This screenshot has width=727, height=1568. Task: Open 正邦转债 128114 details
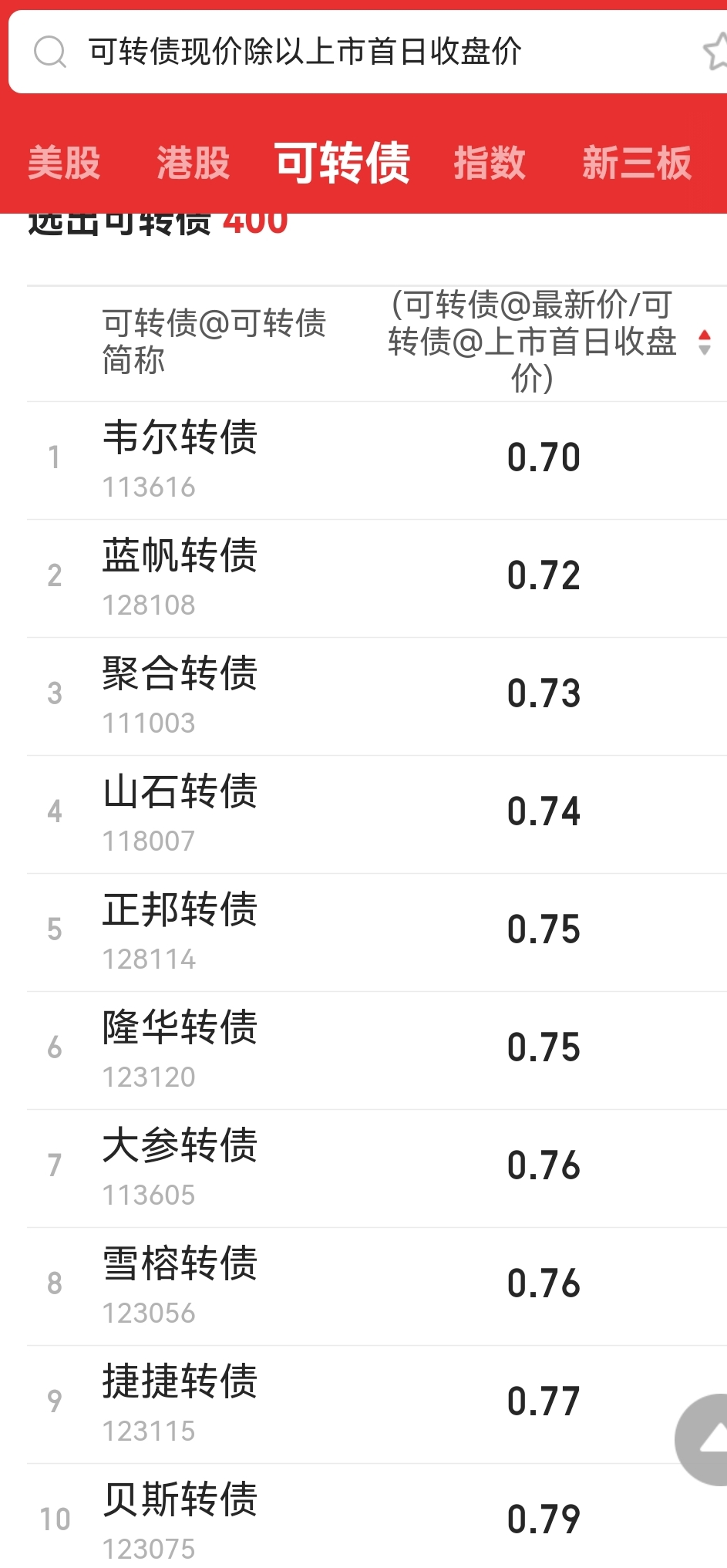[x=180, y=931]
